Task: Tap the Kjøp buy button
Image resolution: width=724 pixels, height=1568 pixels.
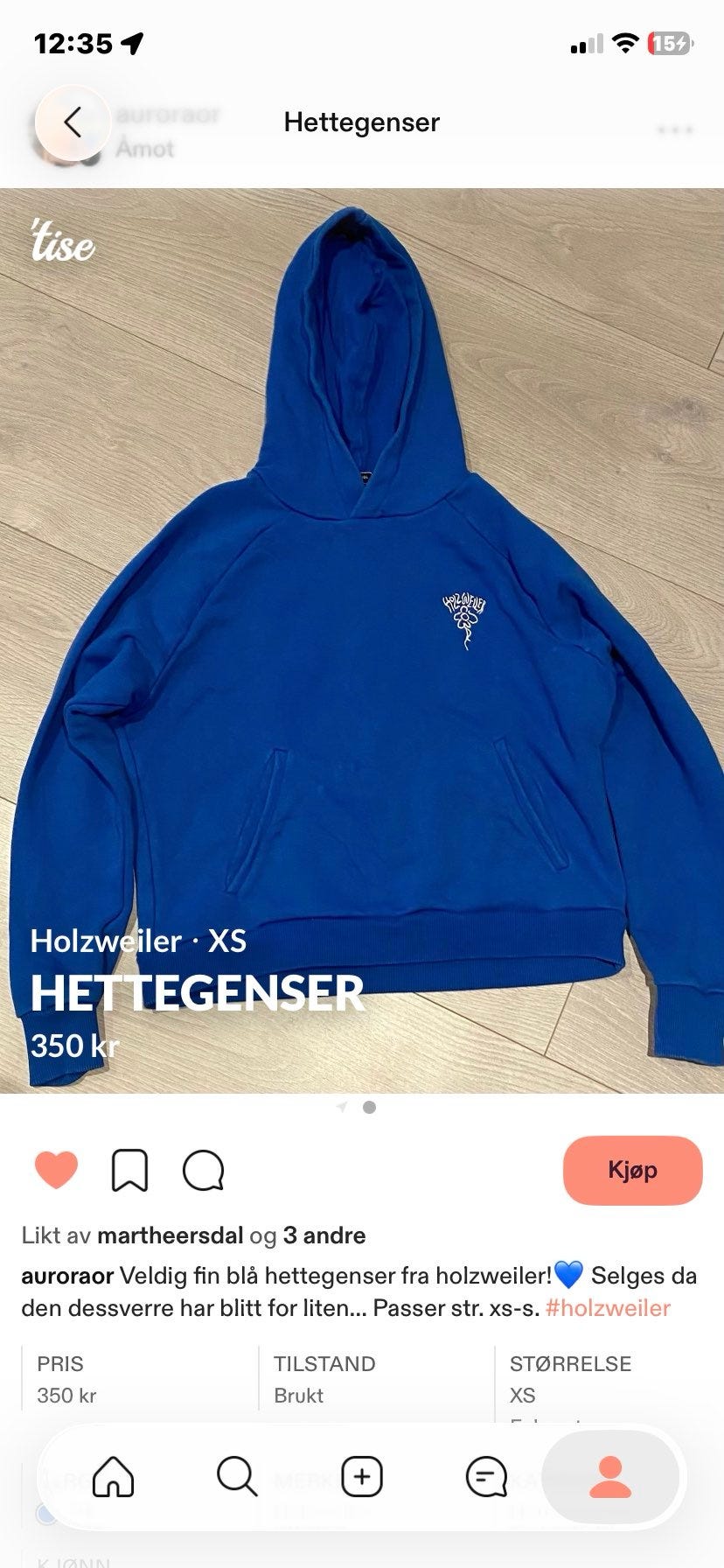Action: tap(632, 1170)
